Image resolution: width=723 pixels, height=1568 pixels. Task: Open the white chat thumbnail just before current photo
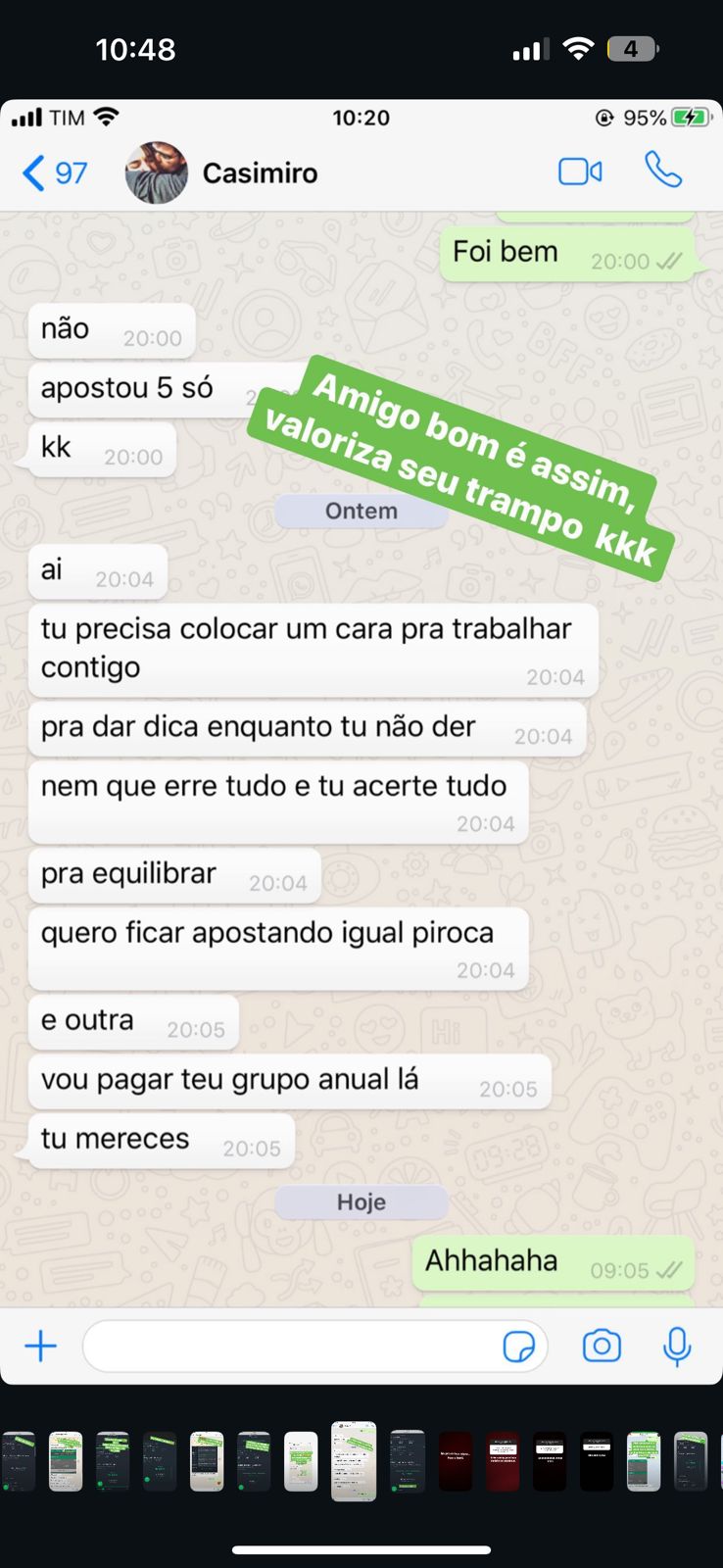(x=301, y=1461)
